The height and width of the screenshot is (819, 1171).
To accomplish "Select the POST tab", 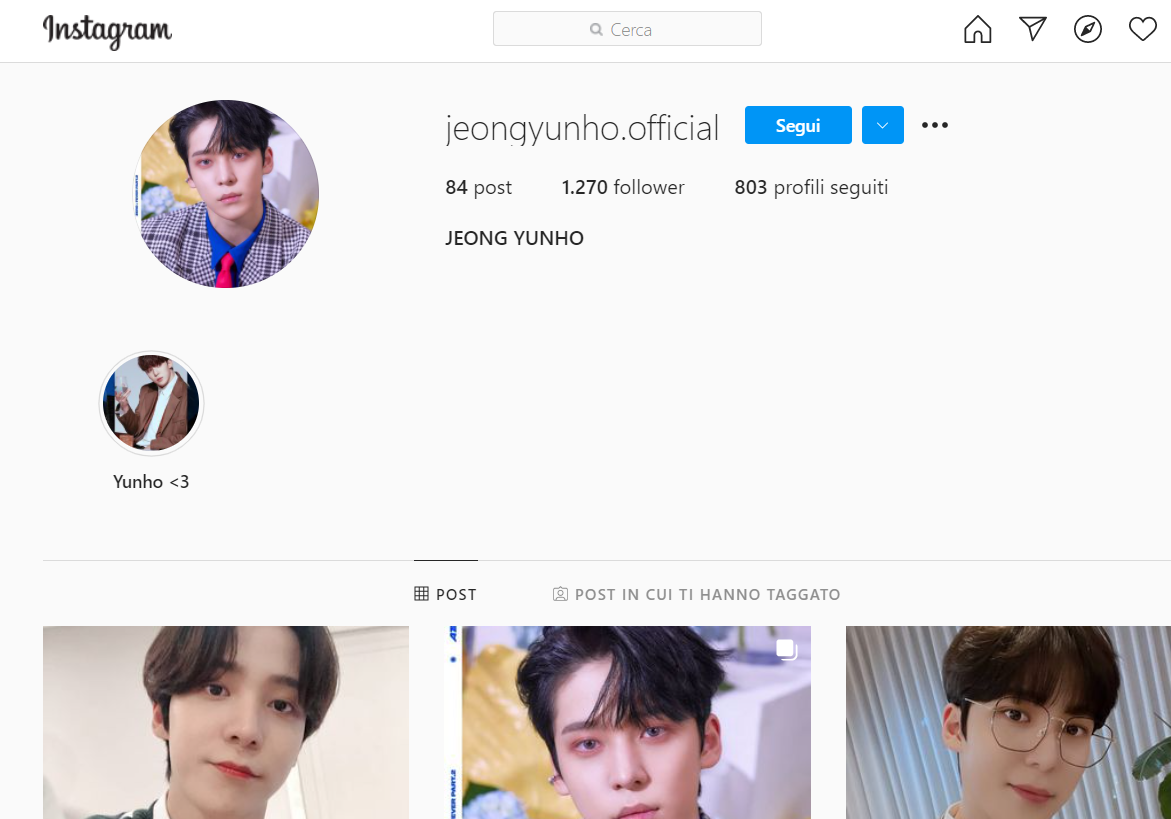I will [446, 594].
